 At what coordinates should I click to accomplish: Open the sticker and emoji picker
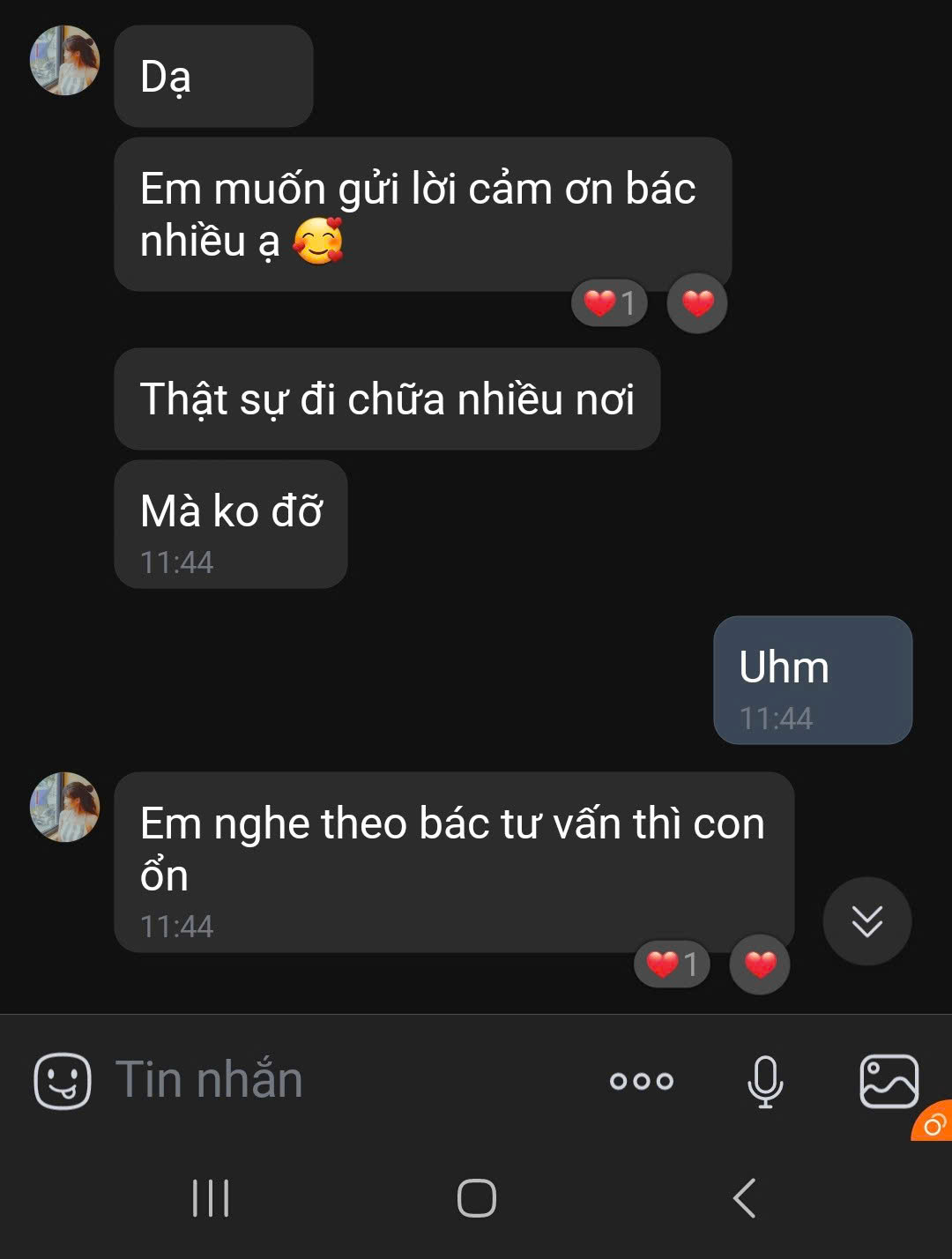[x=62, y=1080]
